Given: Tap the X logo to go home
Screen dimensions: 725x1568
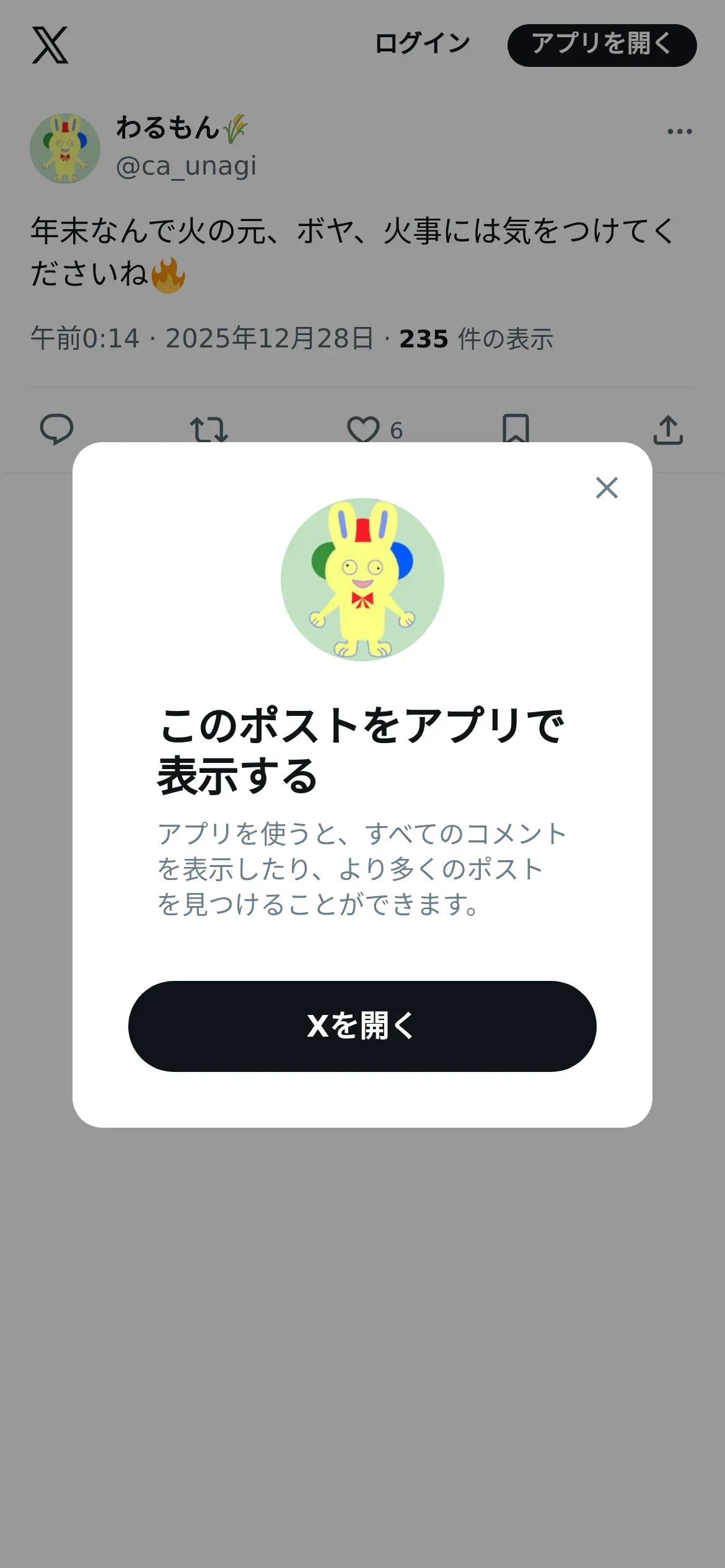Looking at the screenshot, I should tap(50, 45).
